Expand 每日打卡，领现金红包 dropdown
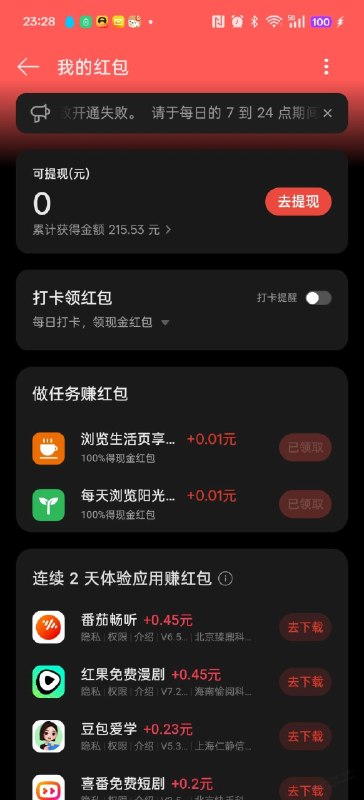The image size is (364, 800). pyautogui.click(x=101, y=322)
